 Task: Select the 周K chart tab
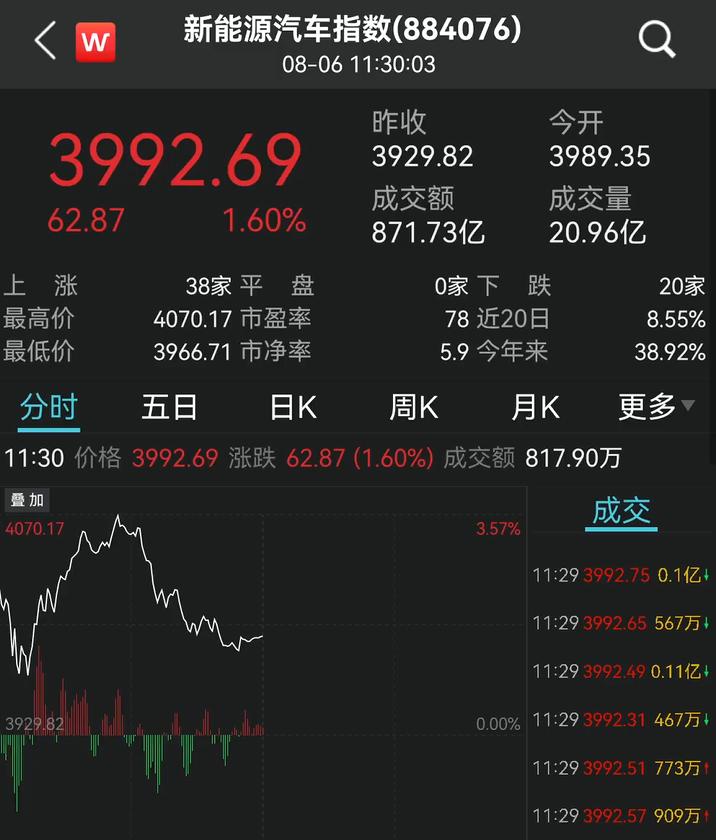(x=414, y=408)
